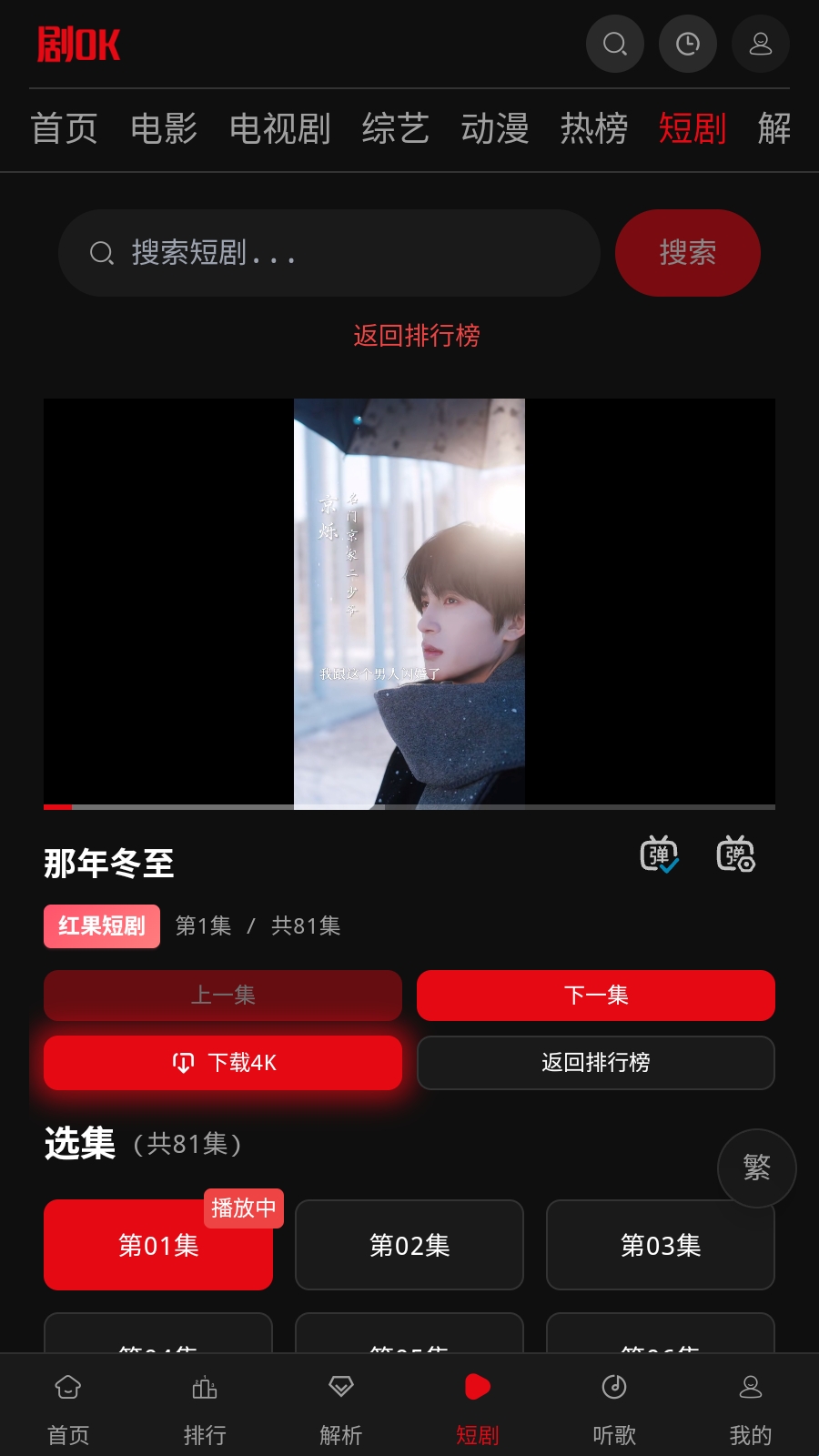Tap the 返回排行榜 button beside download
The image size is (819, 1456).
coord(596,1063)
